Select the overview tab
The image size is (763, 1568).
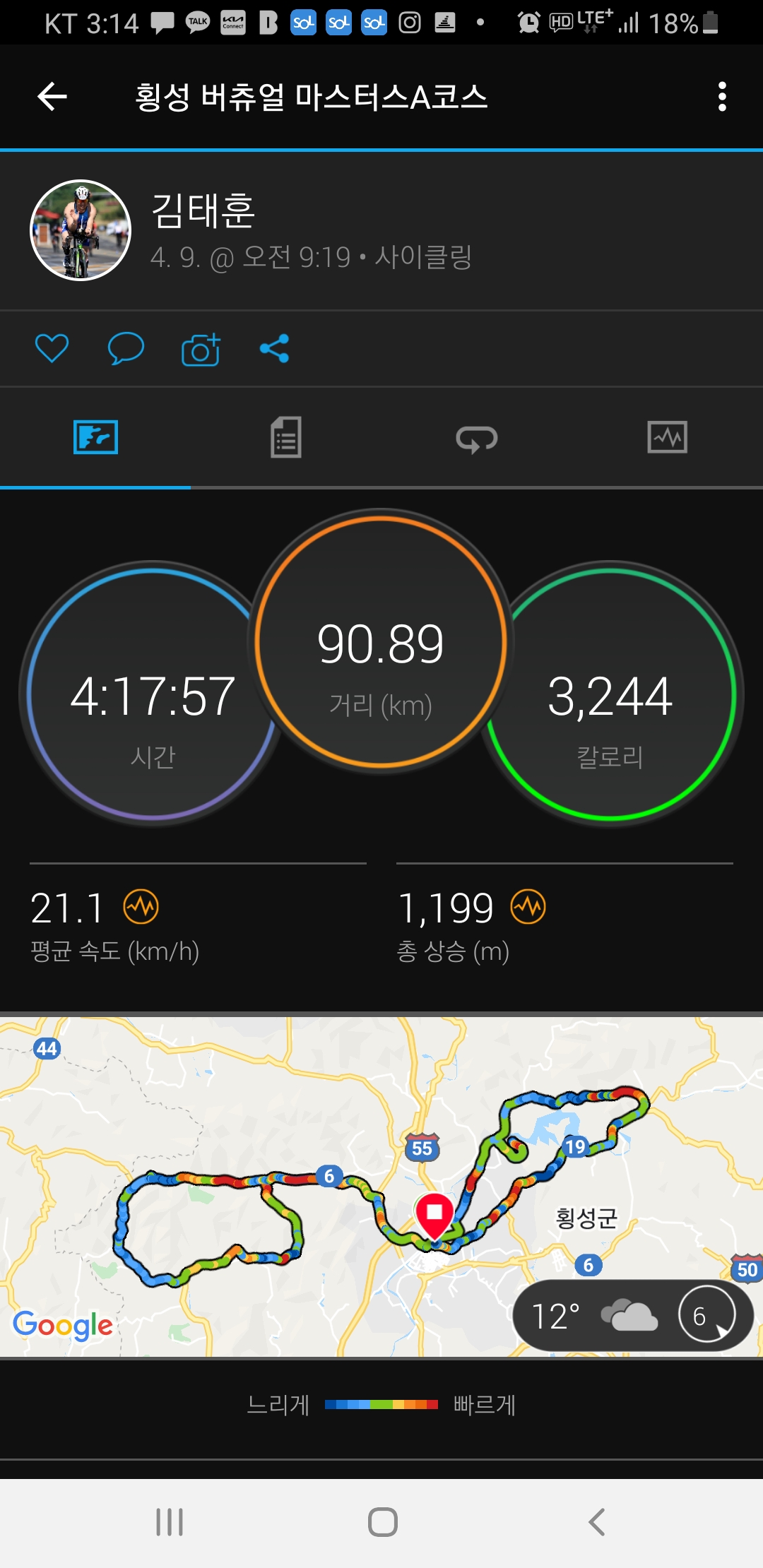coord(95,437)
